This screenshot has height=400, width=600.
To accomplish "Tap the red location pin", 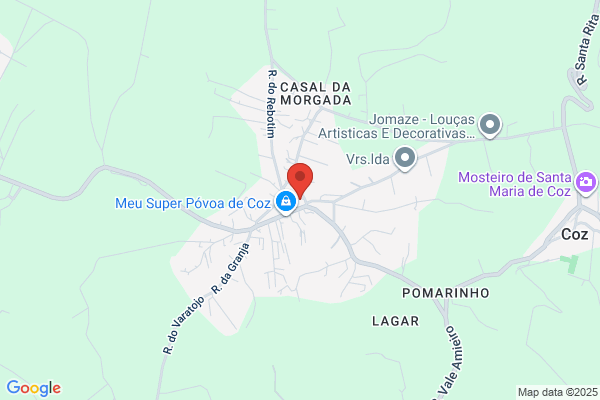I will click(300, 180).
